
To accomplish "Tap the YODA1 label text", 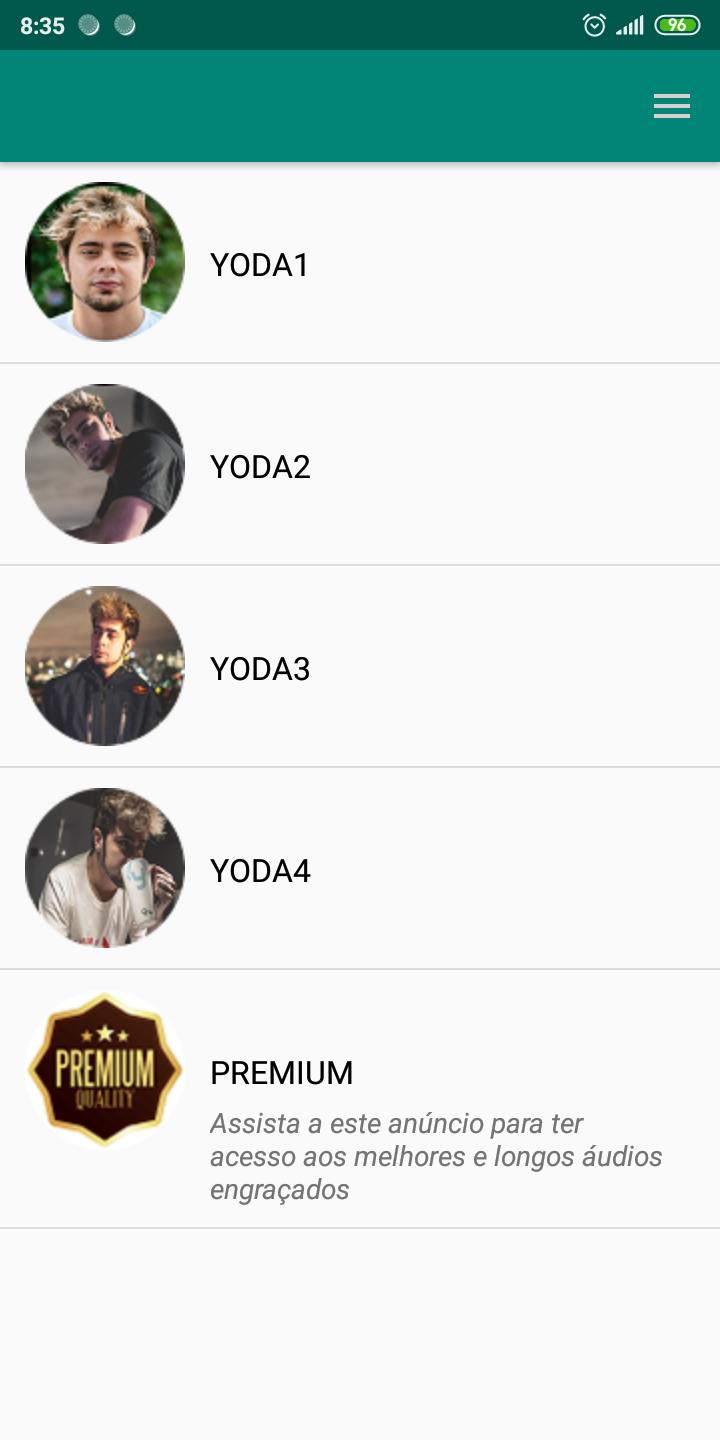I will pyautogui.click(x=259, y=266).
